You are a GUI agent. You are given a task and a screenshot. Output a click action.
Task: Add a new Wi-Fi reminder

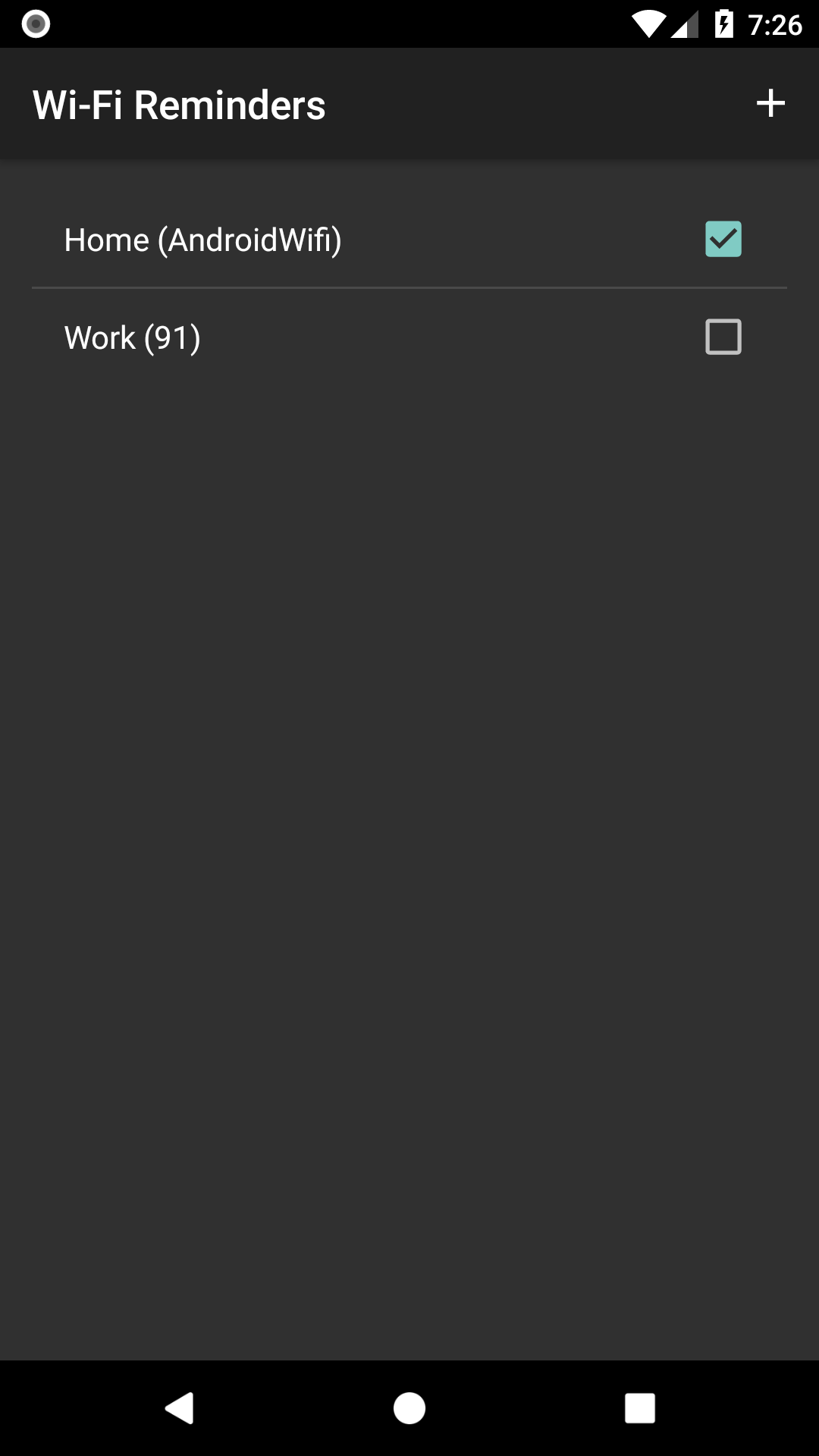tap(770, 103)
